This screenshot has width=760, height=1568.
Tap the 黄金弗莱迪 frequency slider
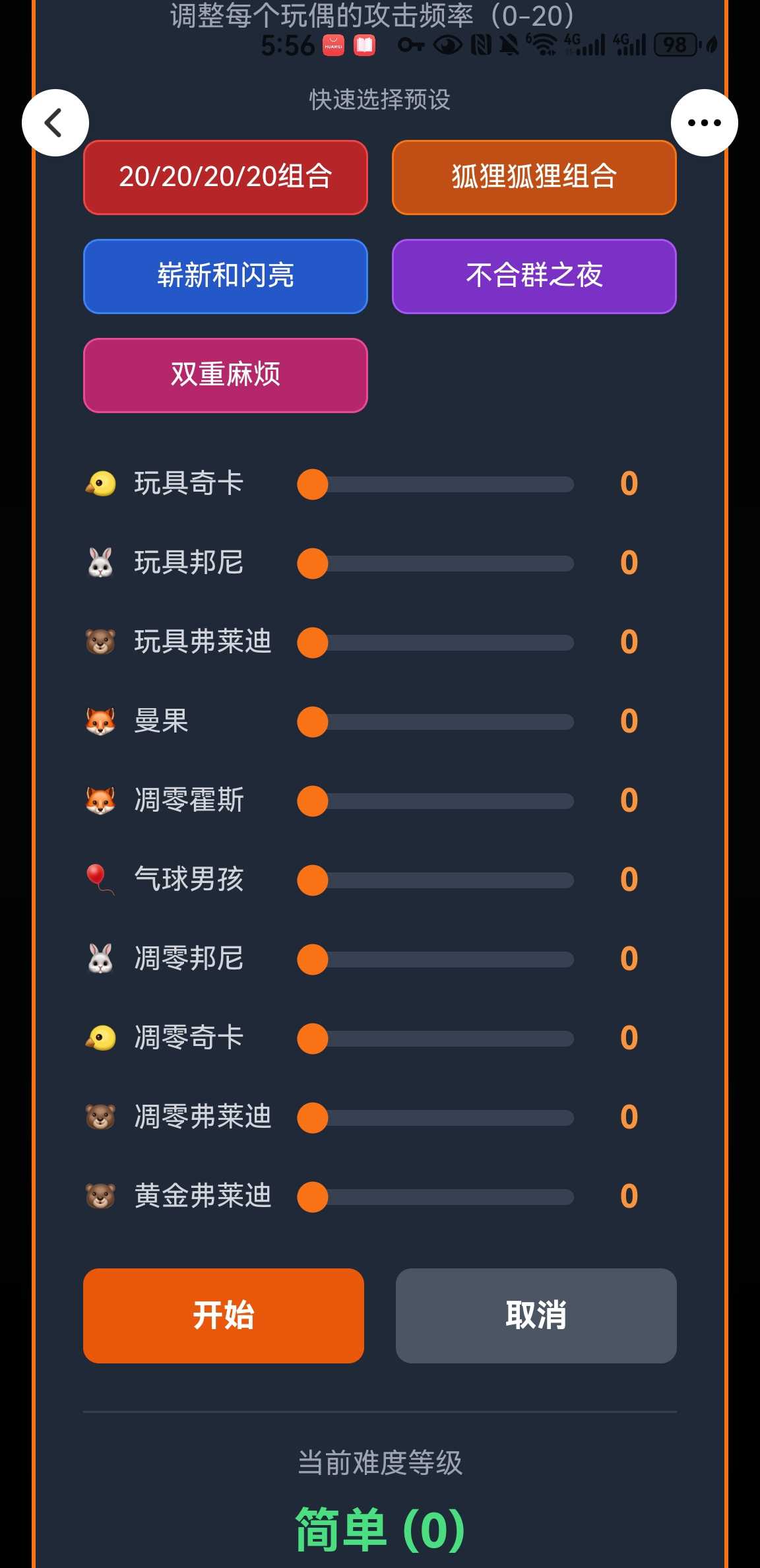click(x=435, y=1197)
